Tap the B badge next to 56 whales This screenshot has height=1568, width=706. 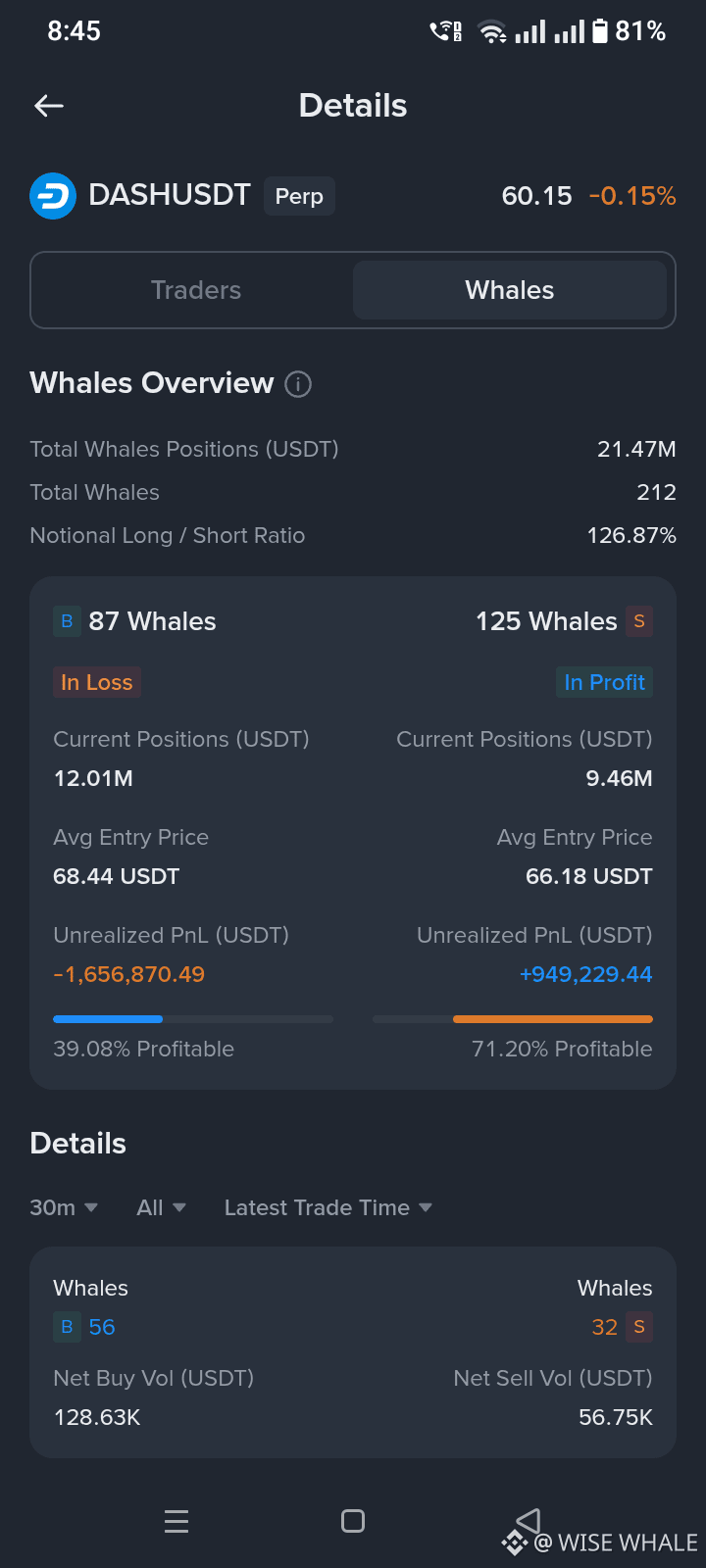point(66,1326)
